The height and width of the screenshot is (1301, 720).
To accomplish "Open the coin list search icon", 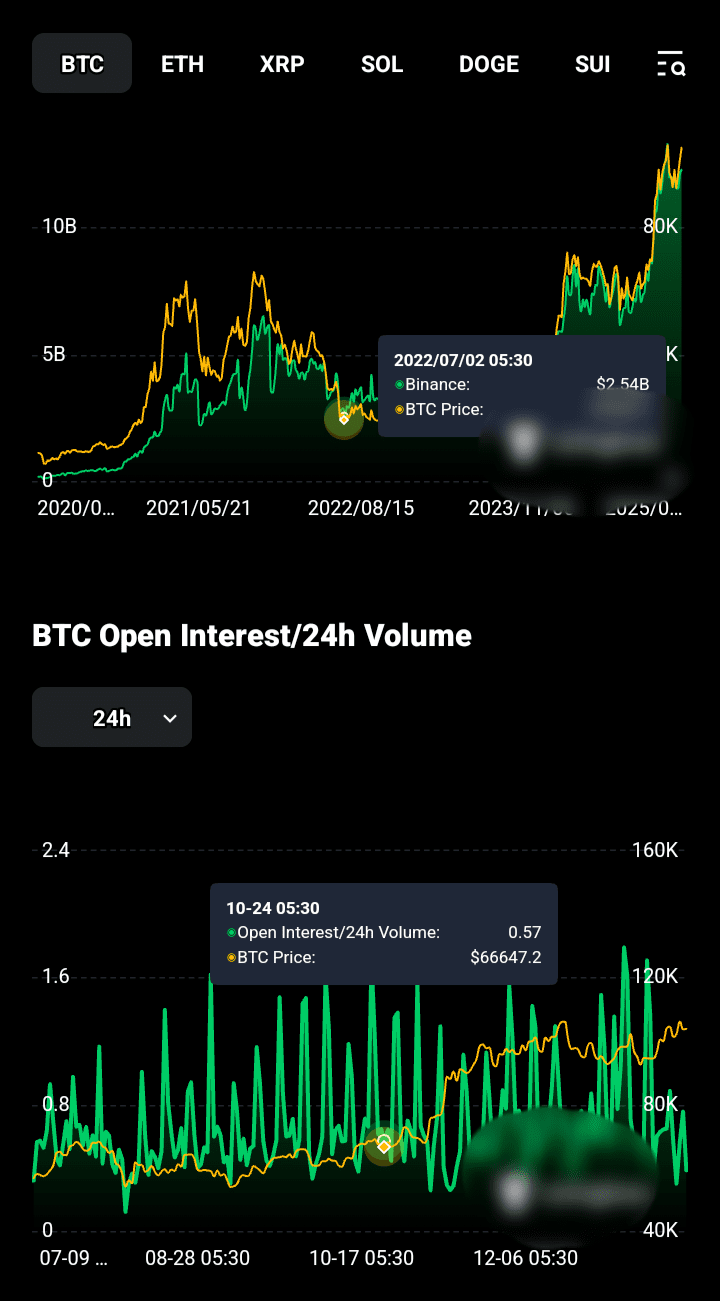I will pos(671,64).
